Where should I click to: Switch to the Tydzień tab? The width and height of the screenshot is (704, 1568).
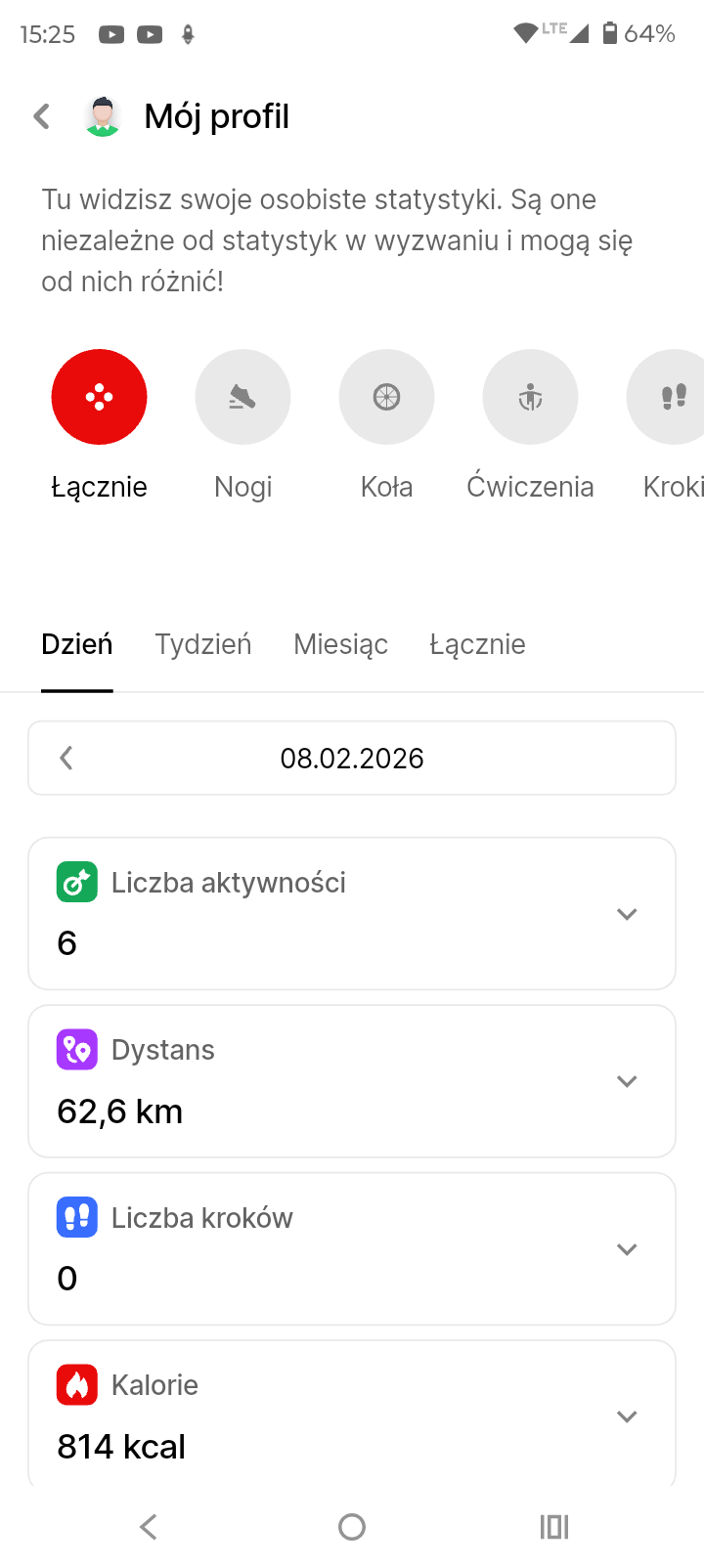(x=203, y=644)
